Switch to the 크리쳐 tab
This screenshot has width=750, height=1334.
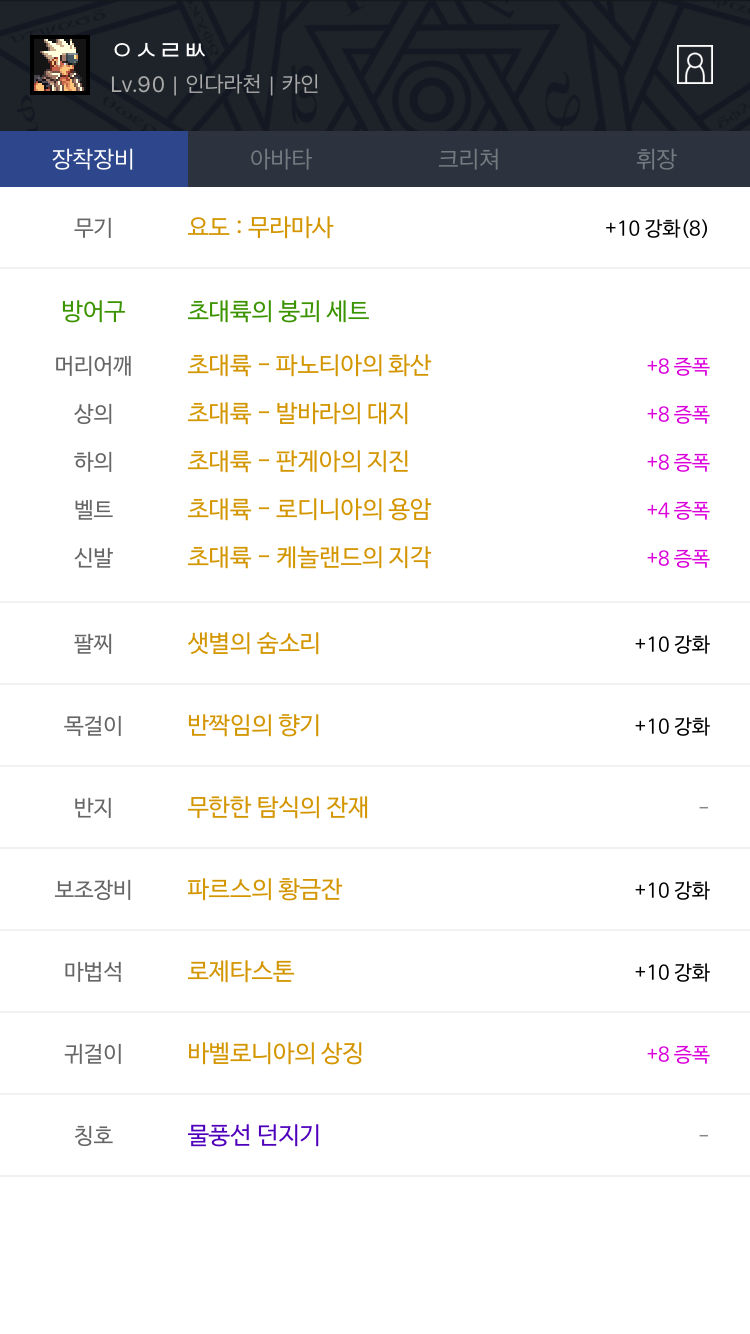[468, 159]
